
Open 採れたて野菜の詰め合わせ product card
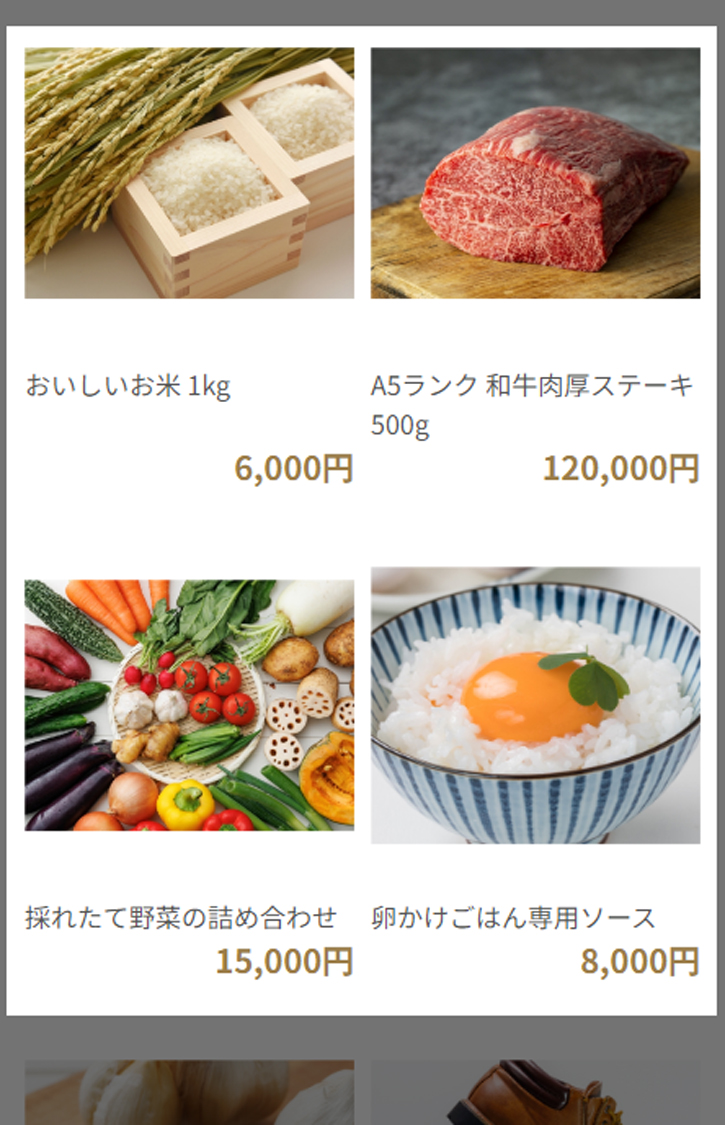(189, 705)
